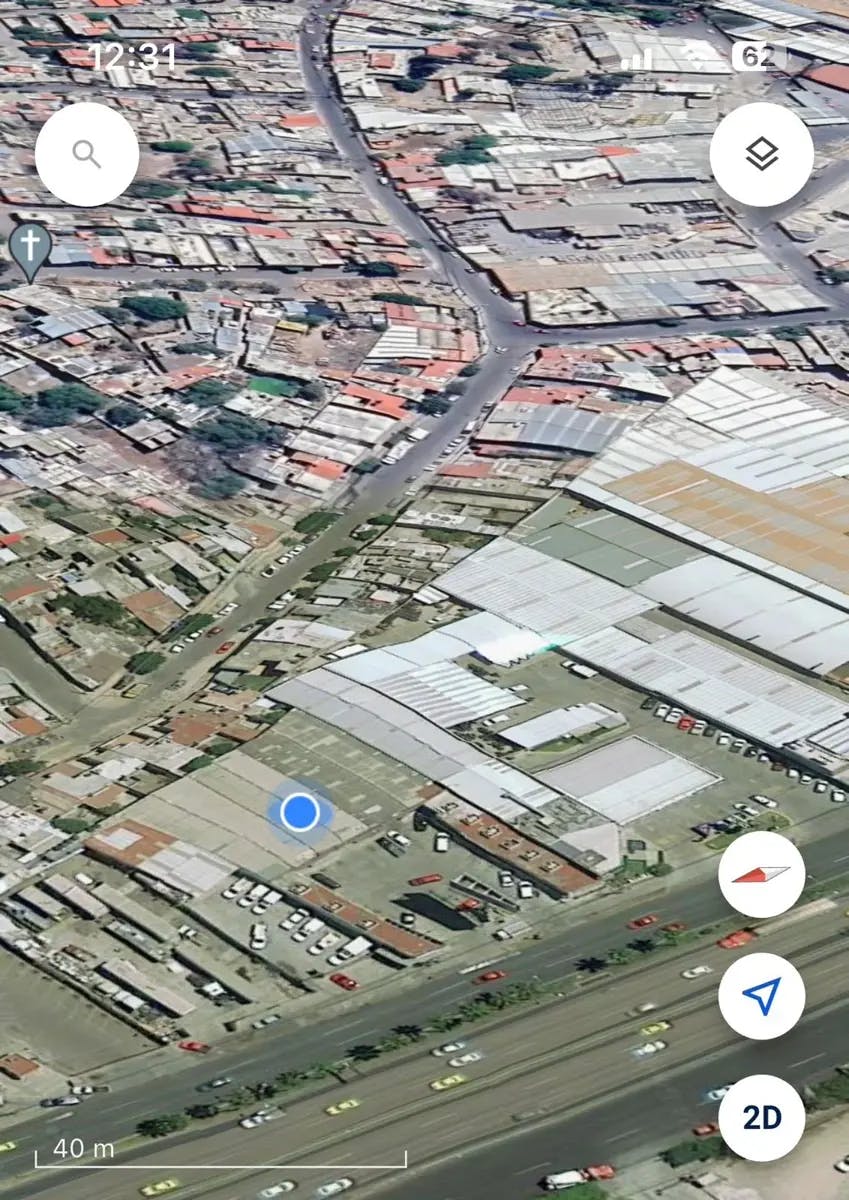Tap the blue current location dot
Screen dimensions: 849x1200
tap(301, 812)
